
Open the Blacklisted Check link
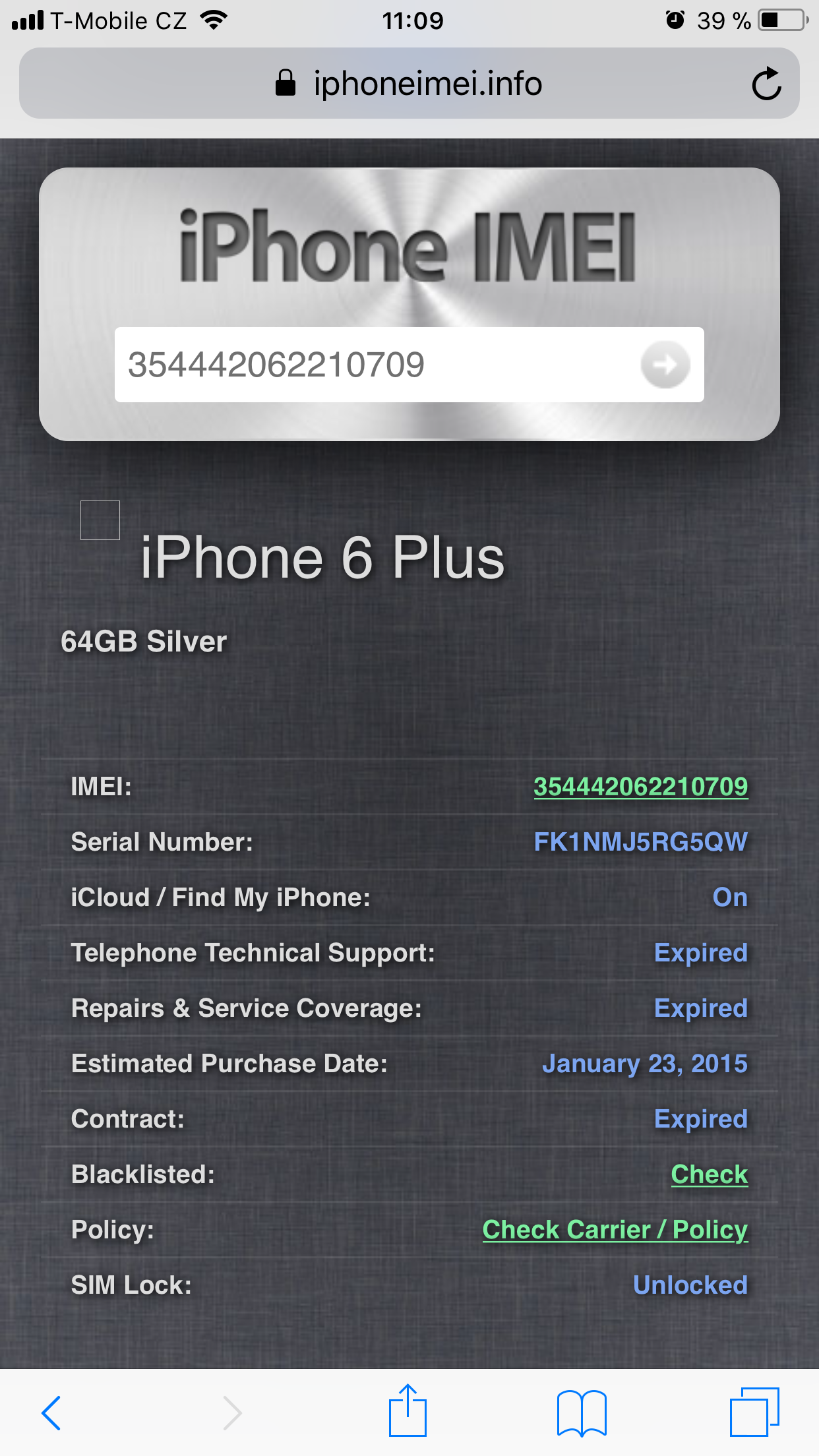[x=709, y=1174]
